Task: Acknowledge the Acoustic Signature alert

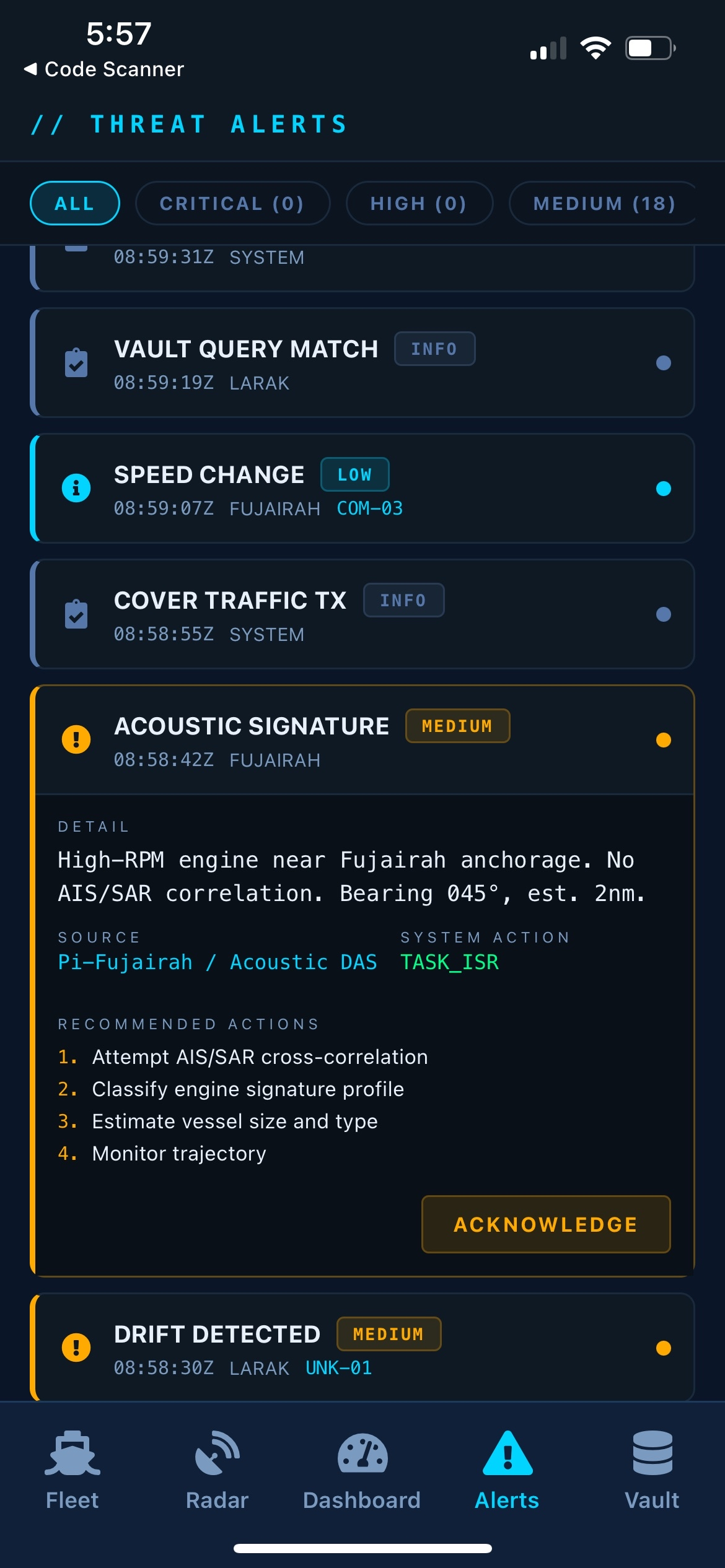Action: 546,1224
